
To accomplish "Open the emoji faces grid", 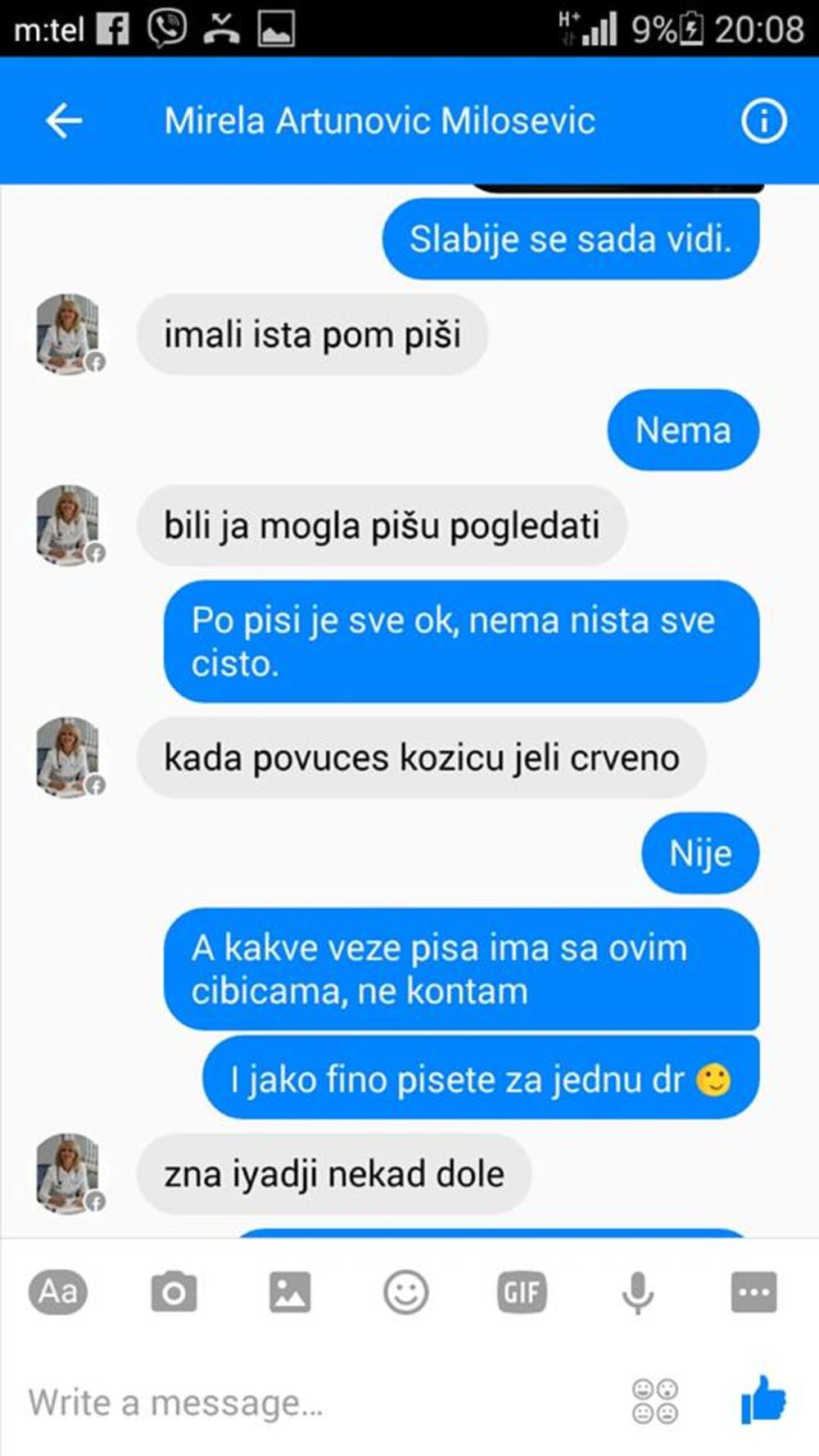I will [655, 1402].
